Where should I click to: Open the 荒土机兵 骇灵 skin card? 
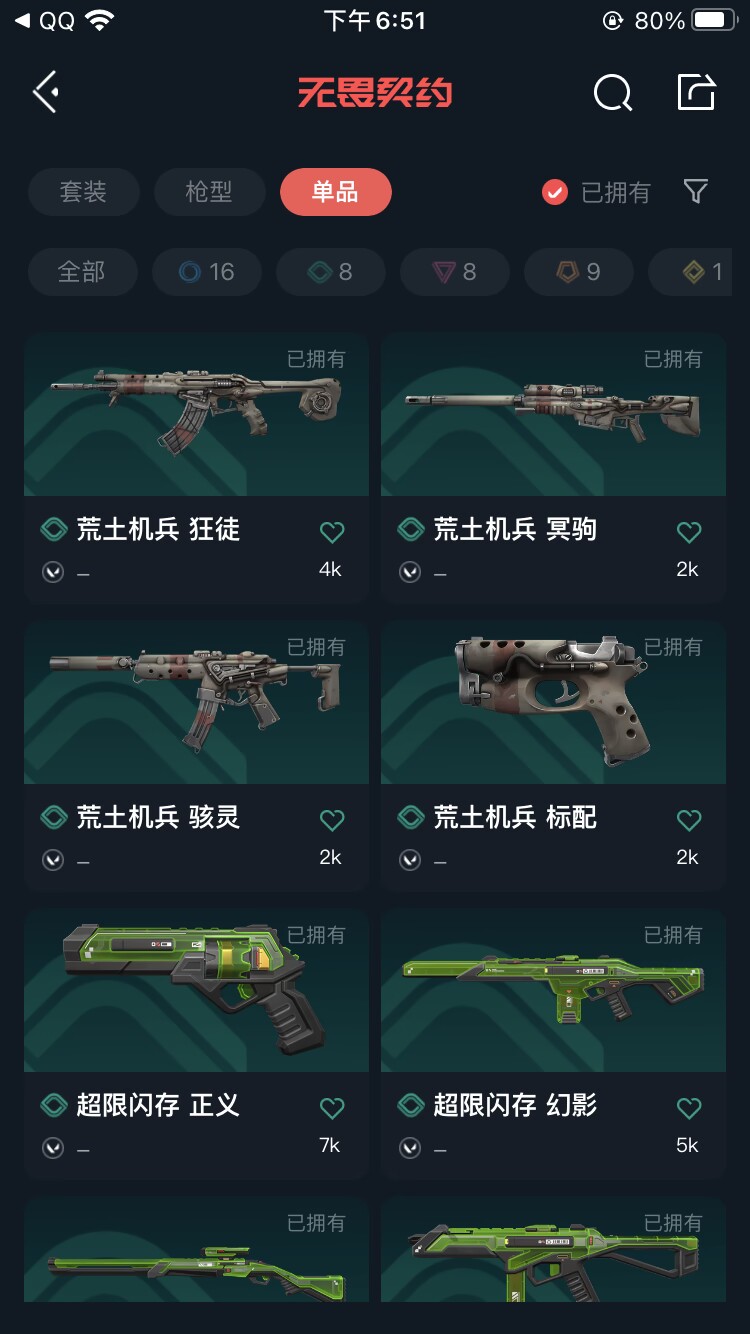196,703
